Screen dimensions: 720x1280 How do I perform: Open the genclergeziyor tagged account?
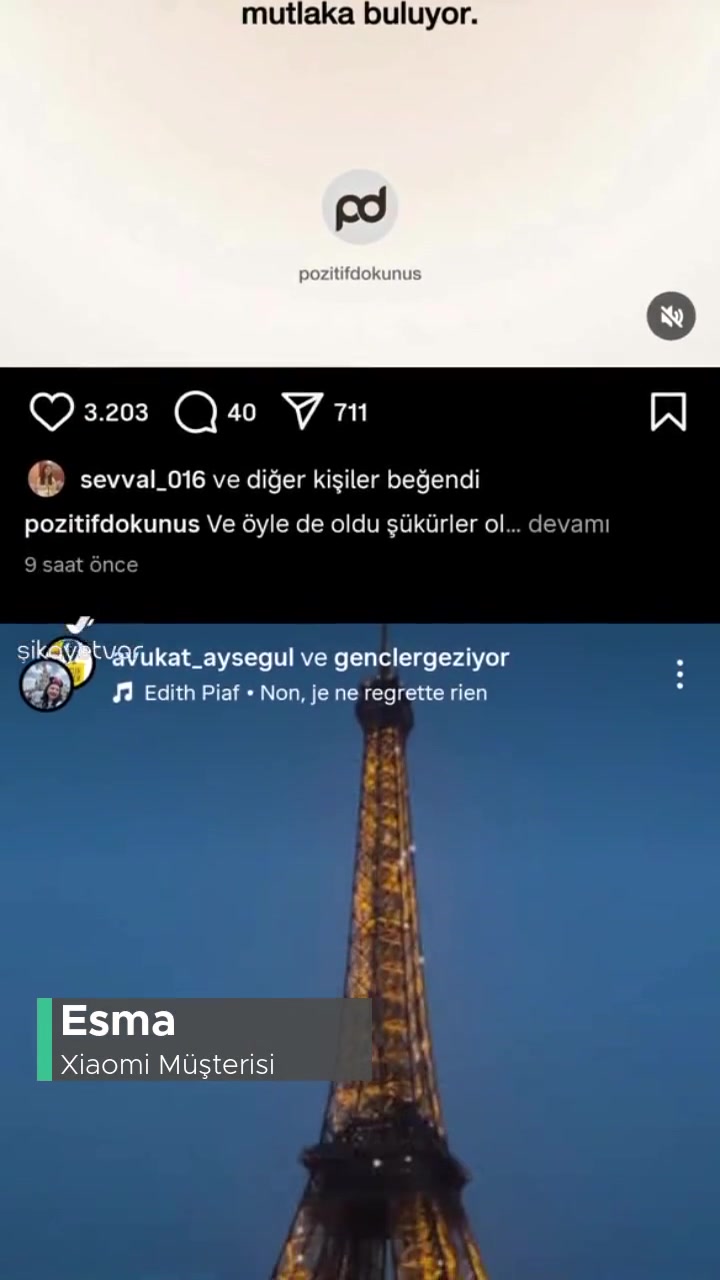[422, 658]
